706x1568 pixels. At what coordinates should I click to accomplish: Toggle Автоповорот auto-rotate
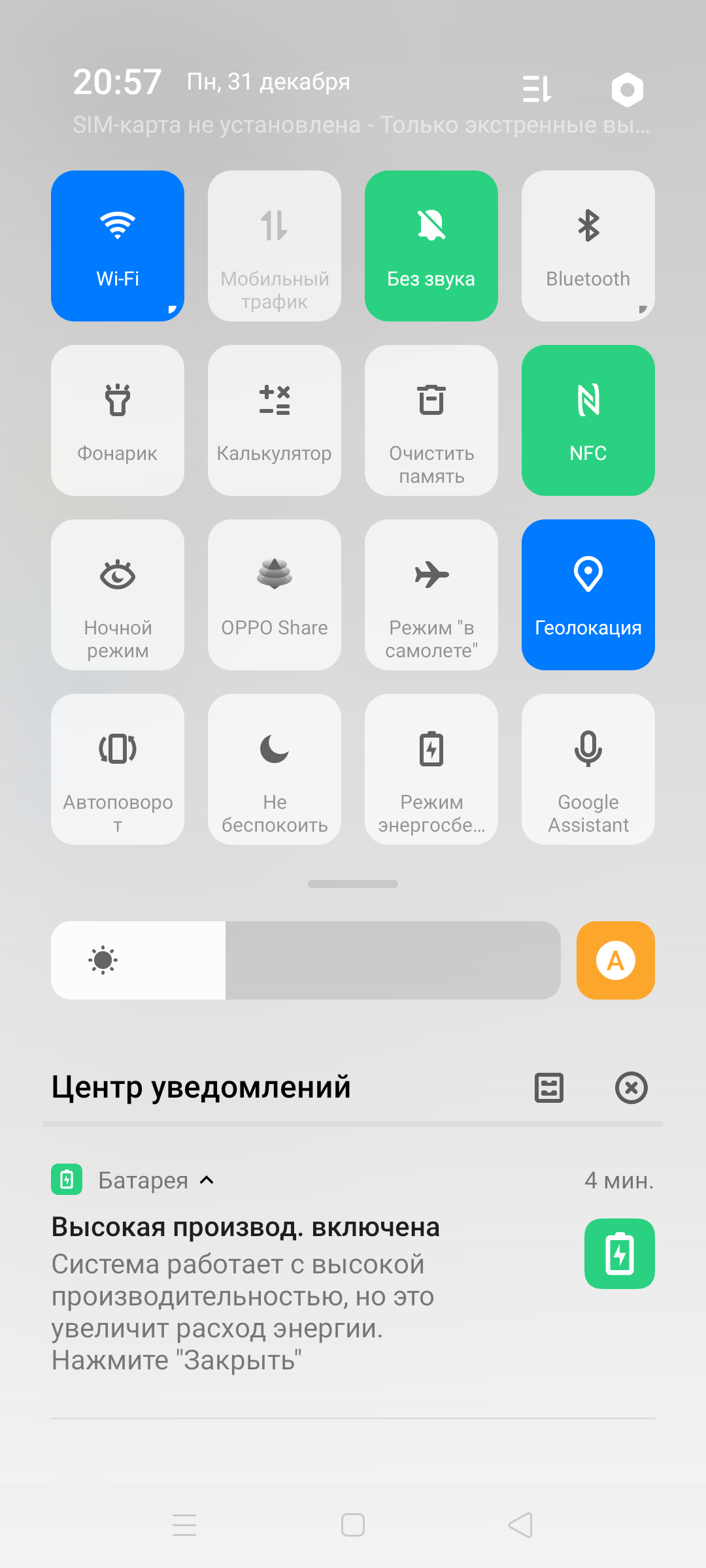click(x=118, y=769)
